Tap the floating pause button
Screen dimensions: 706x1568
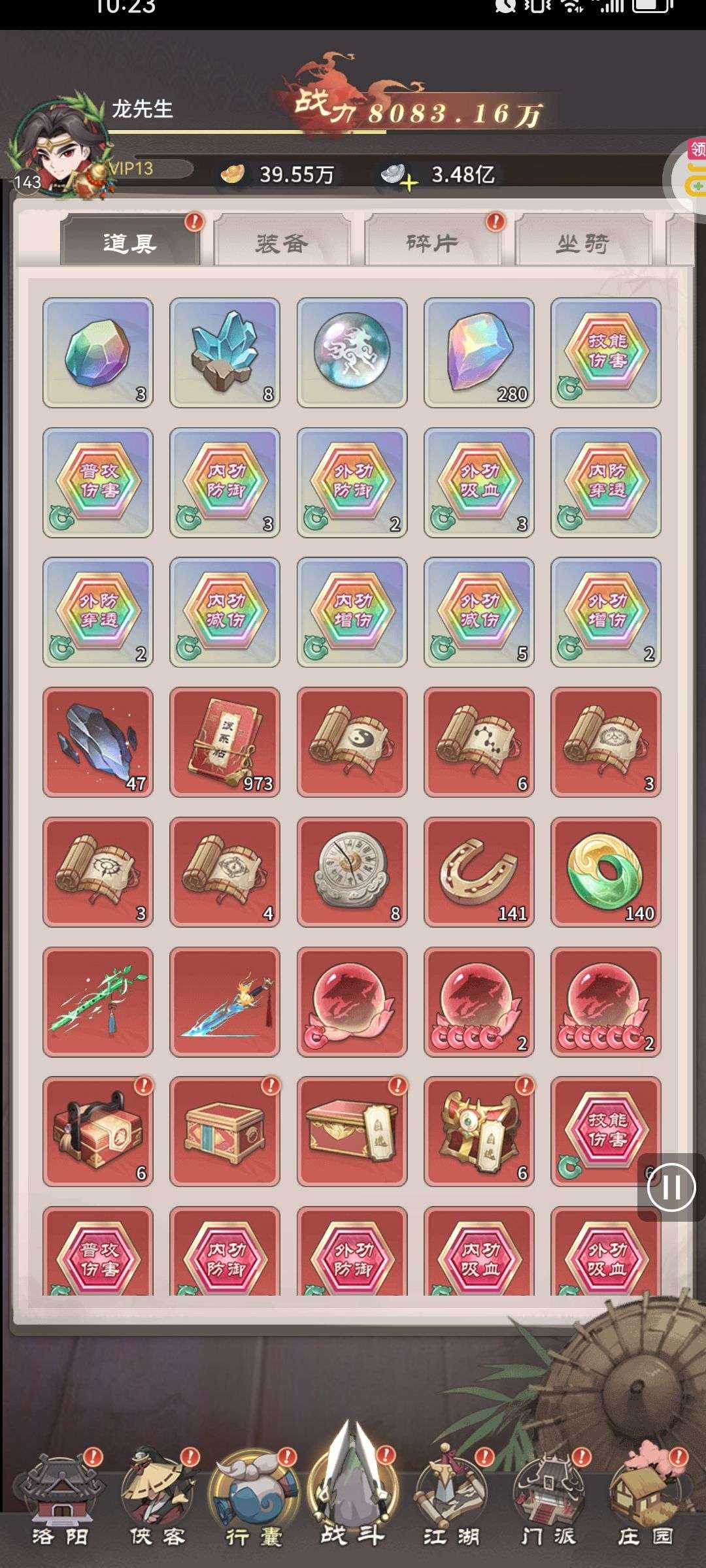[671, 1187]
